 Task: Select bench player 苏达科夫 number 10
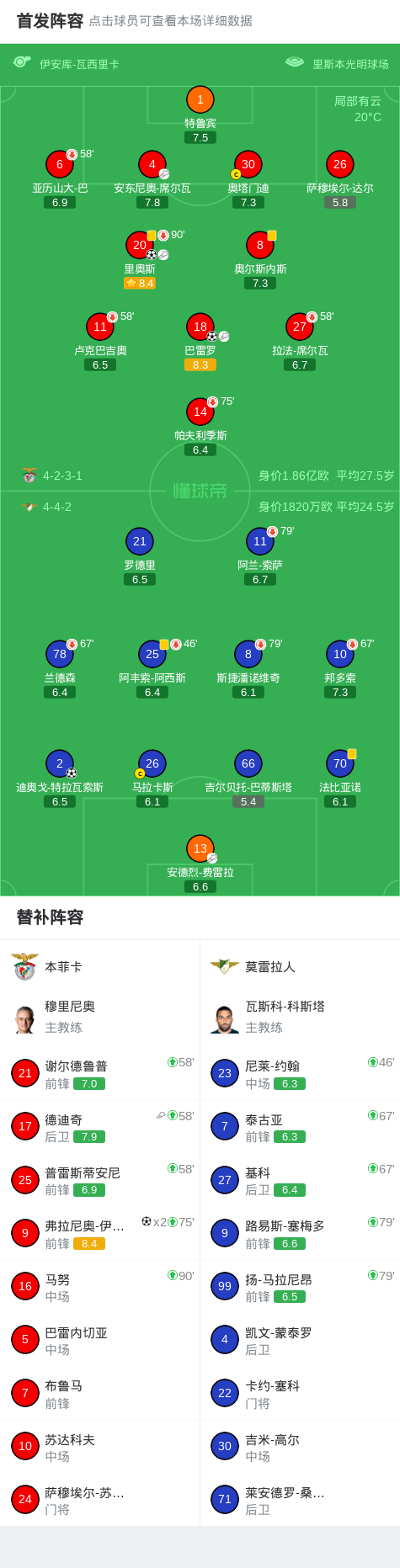tap(99, 1446)
